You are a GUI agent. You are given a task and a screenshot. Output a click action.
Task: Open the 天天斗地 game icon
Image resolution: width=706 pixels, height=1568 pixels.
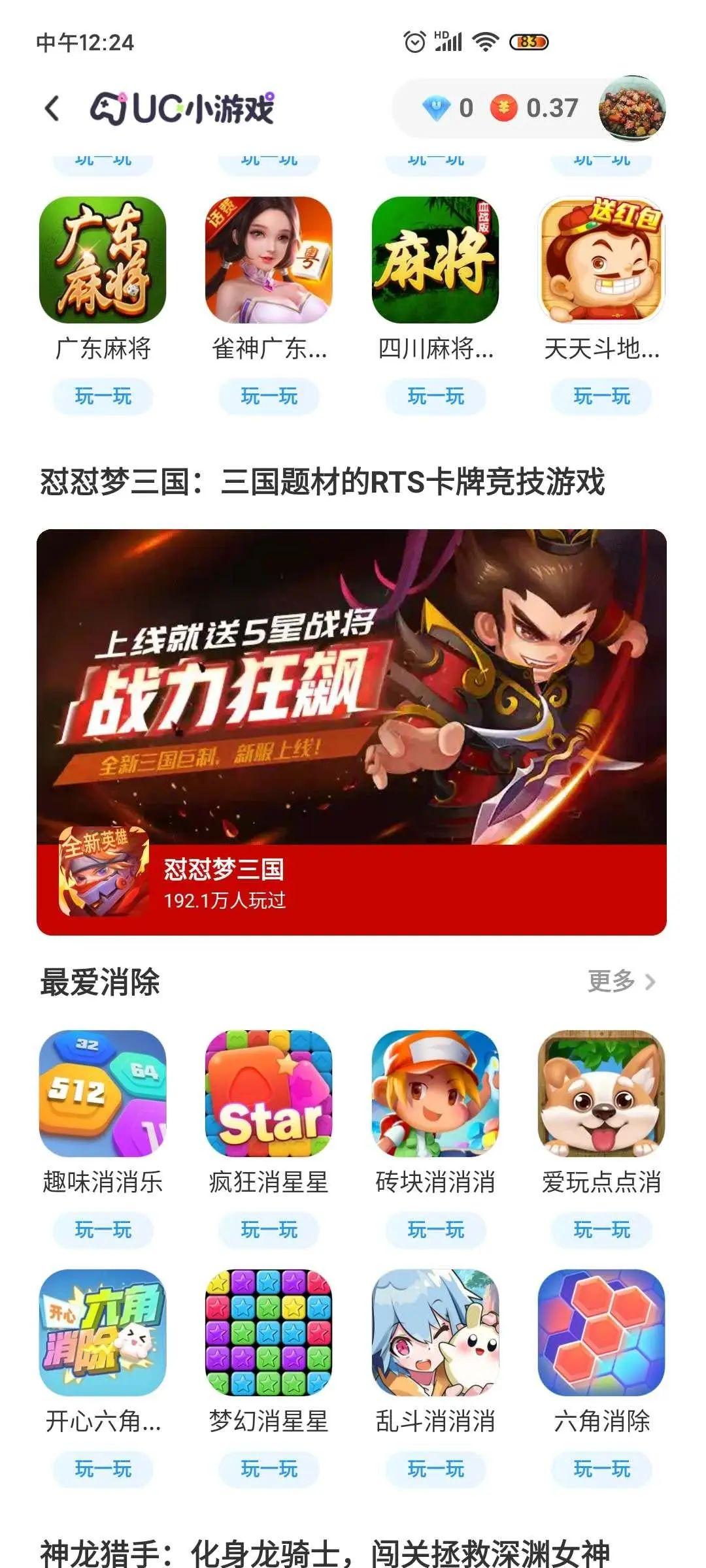tap(601, 260)
